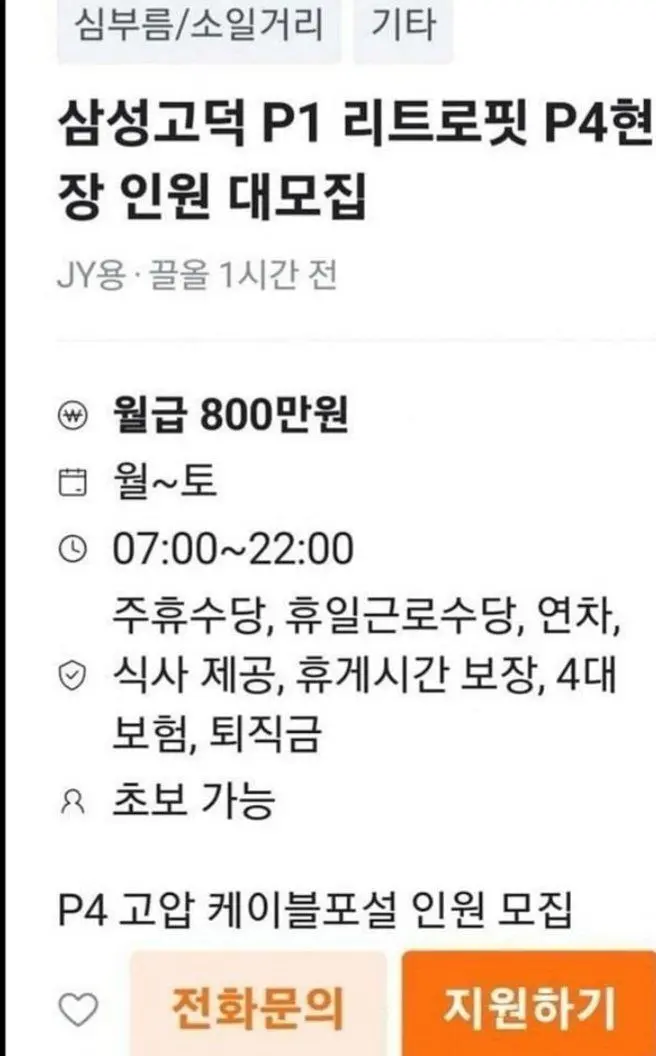The height and width of the screenshot is (1056, 656).
Task: Select the 기타 category chip
Action: (x=403, y=28)
